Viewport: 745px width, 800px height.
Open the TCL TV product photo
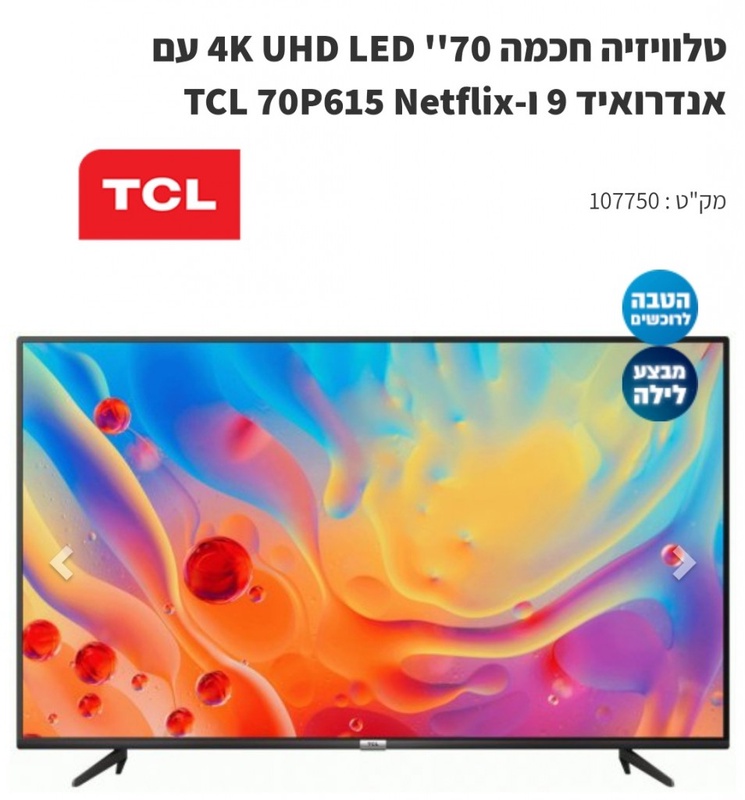click(x=372, y=545)
